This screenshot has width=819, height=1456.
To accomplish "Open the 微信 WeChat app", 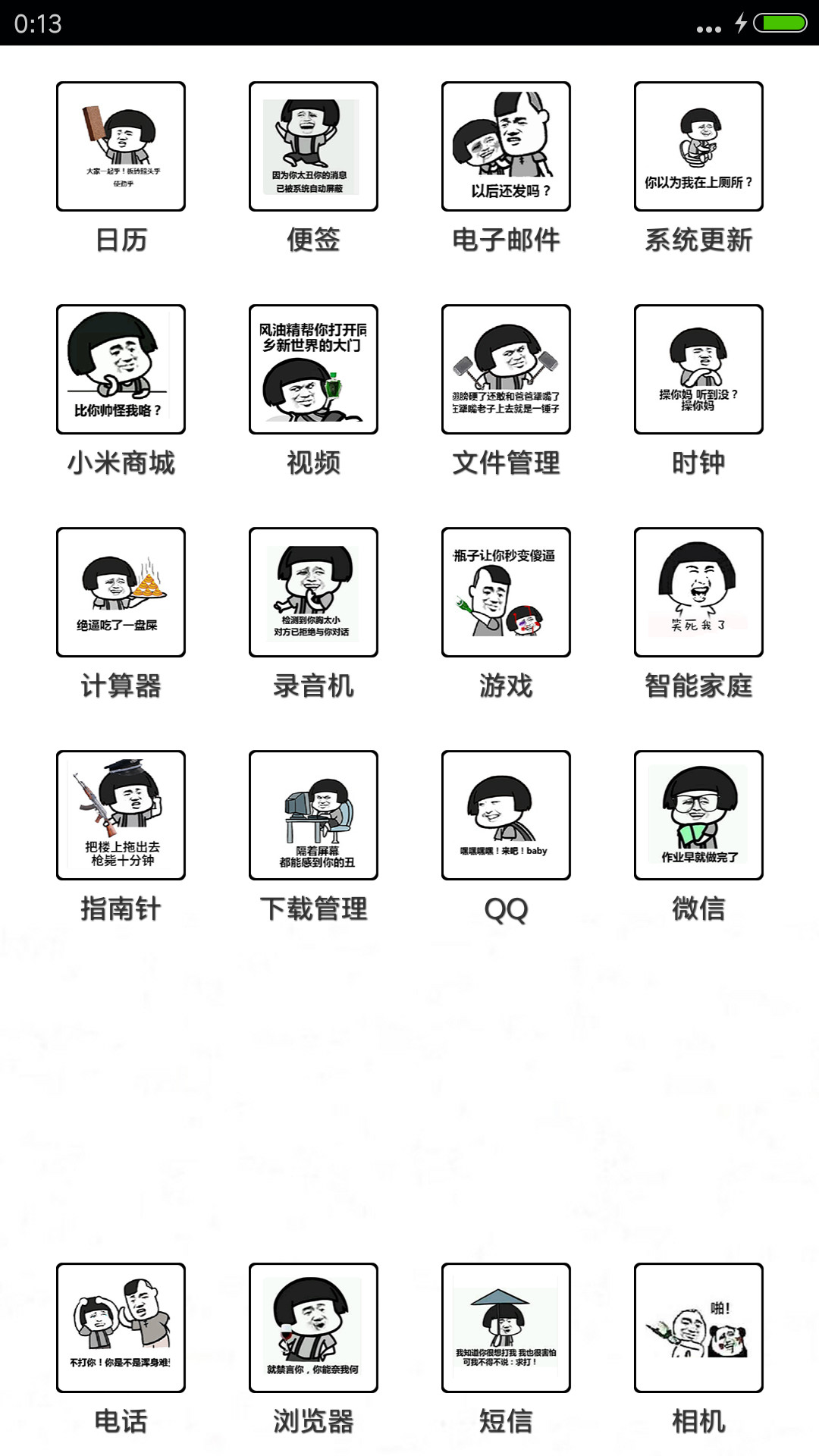I will (x=698, y=815).
